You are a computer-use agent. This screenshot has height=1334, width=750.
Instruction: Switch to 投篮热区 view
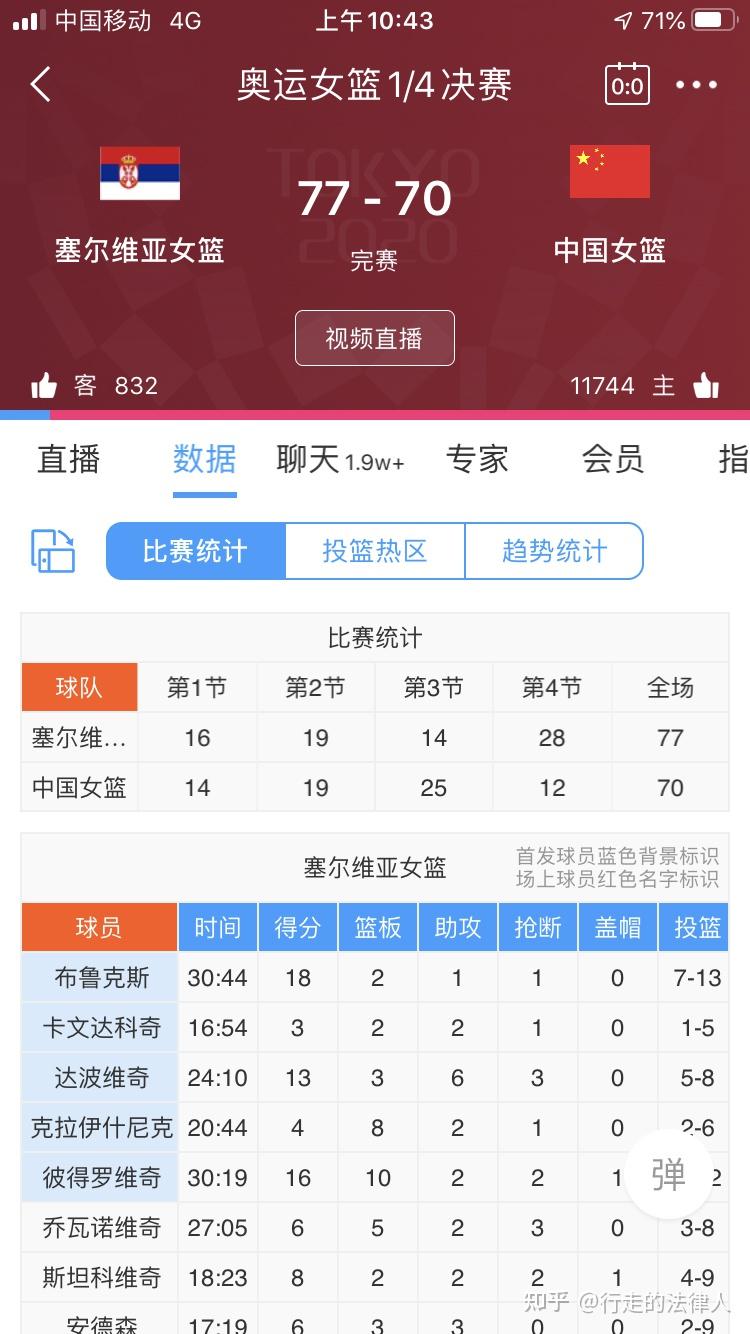click(x=375, y=551)
